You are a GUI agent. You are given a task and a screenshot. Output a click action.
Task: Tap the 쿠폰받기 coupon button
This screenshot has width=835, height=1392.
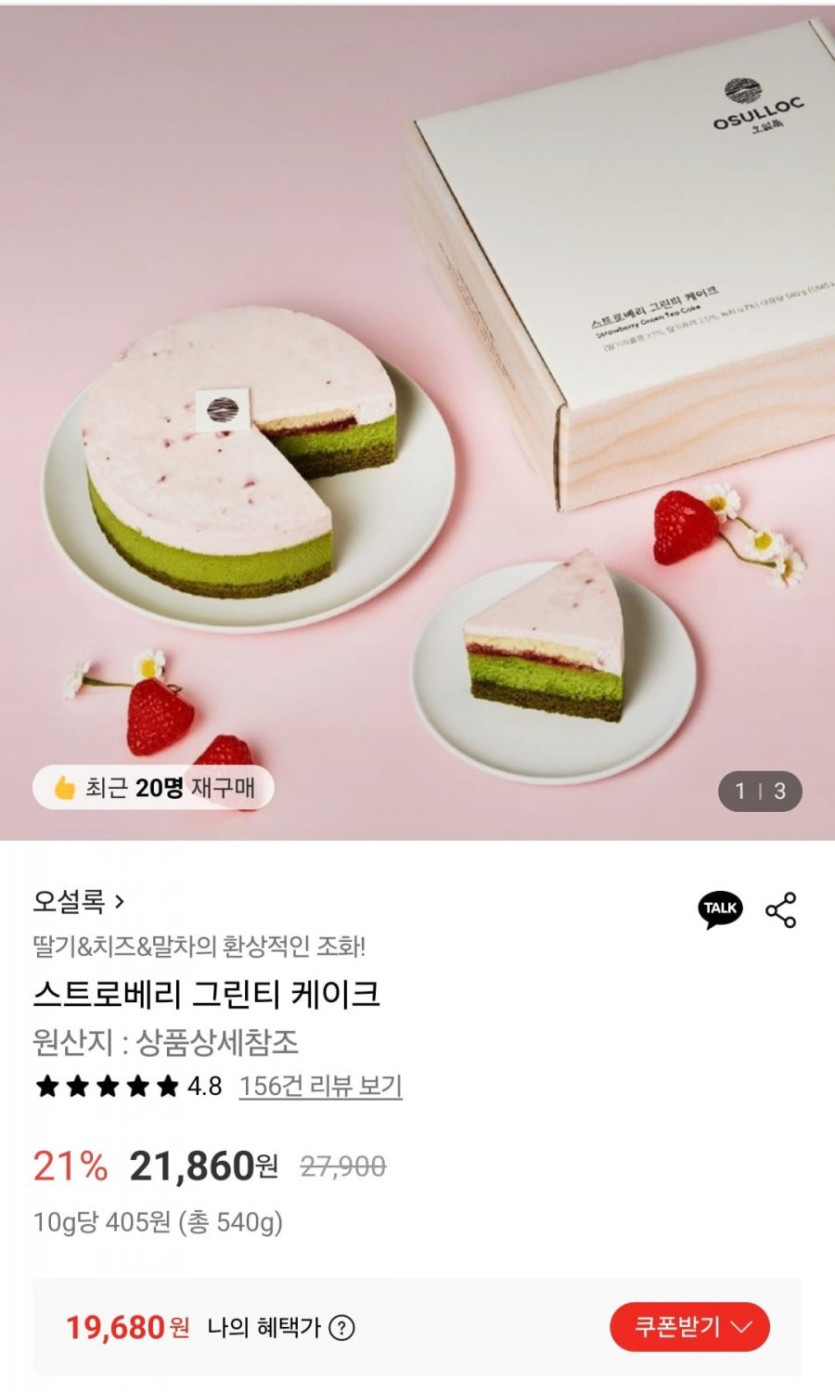(690, 1327)
